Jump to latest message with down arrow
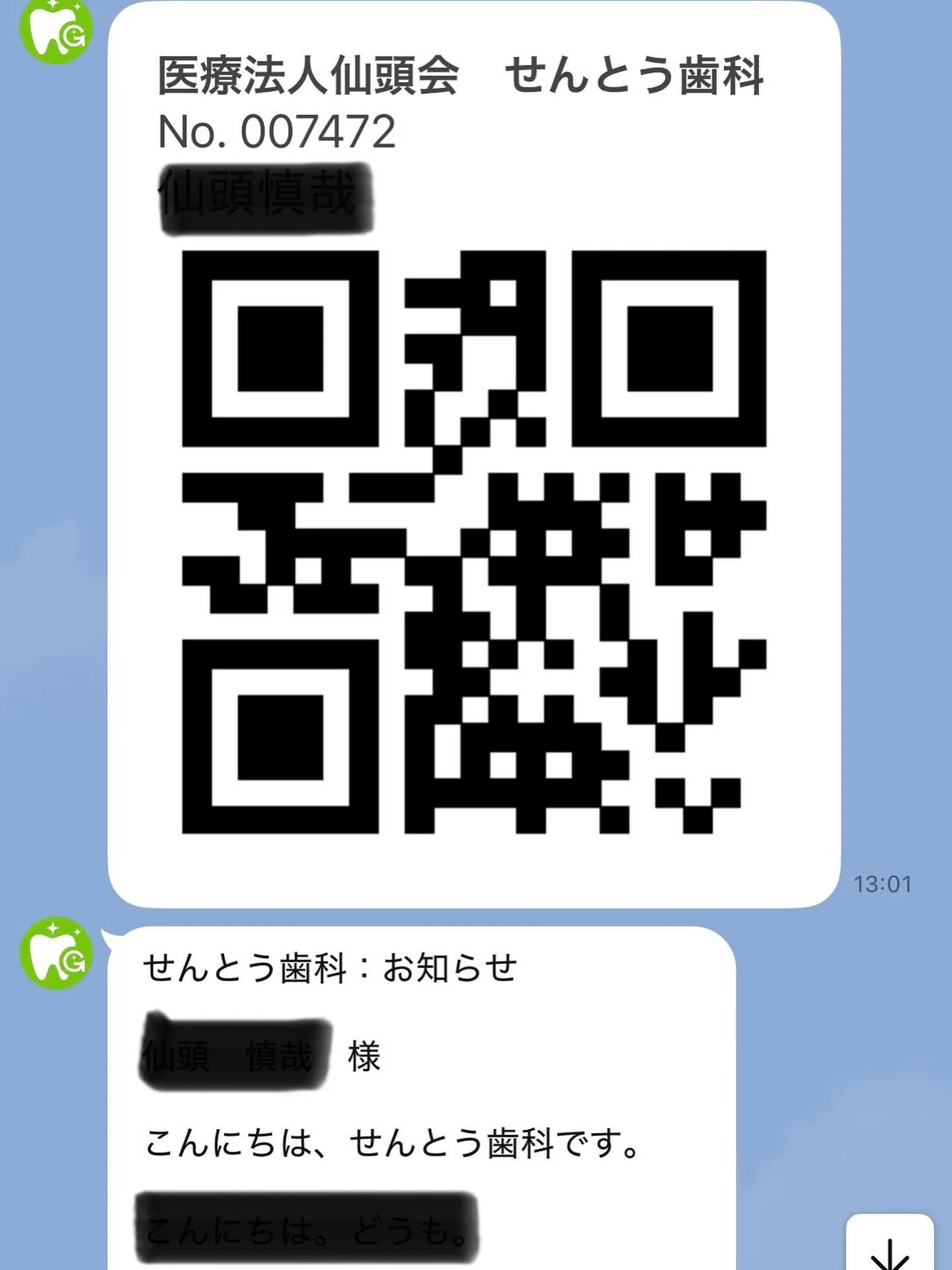This screenshot has width=952, height=1270. click(x=890, y=1245)
